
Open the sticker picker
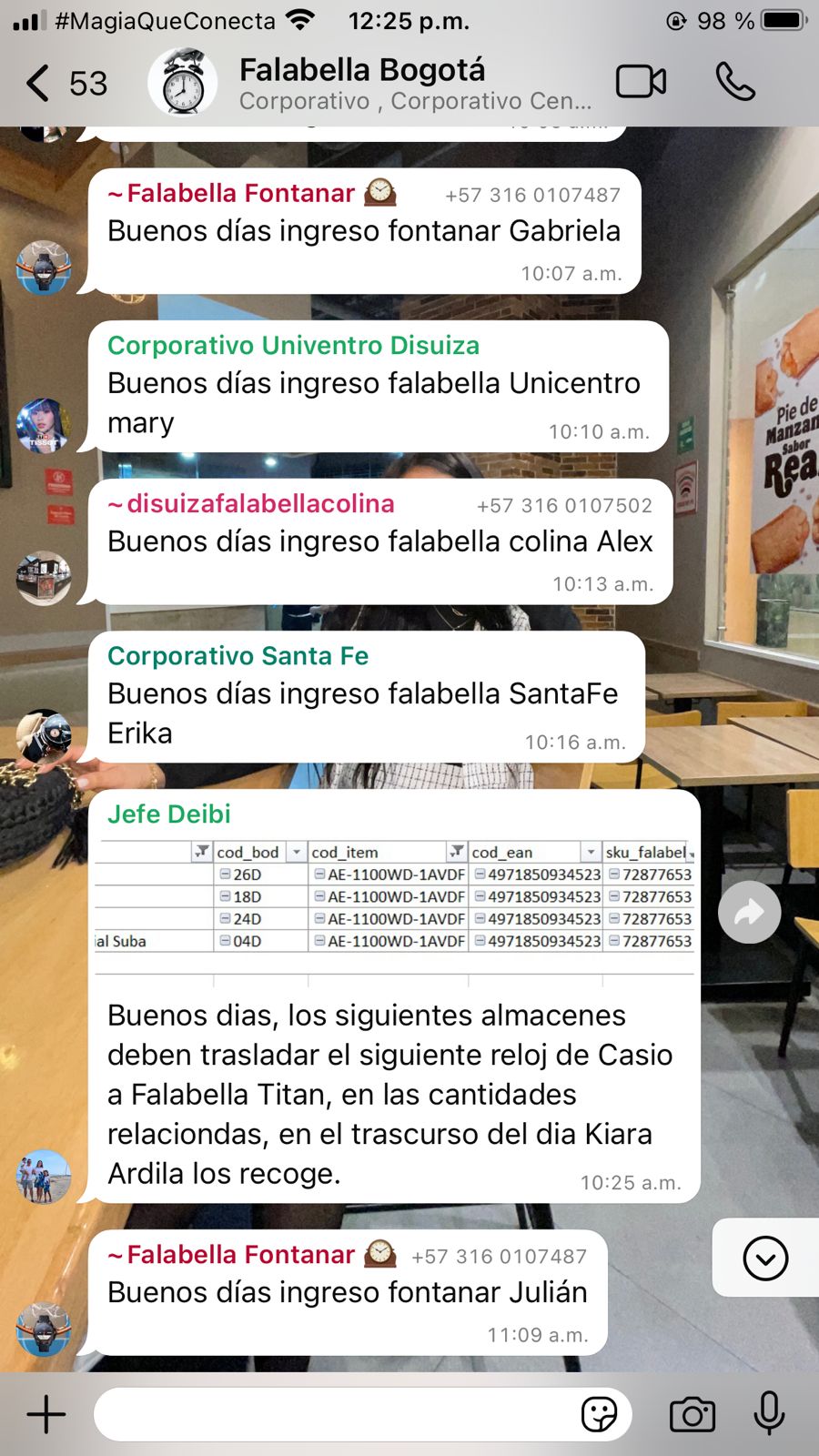tap(599, 1414)
